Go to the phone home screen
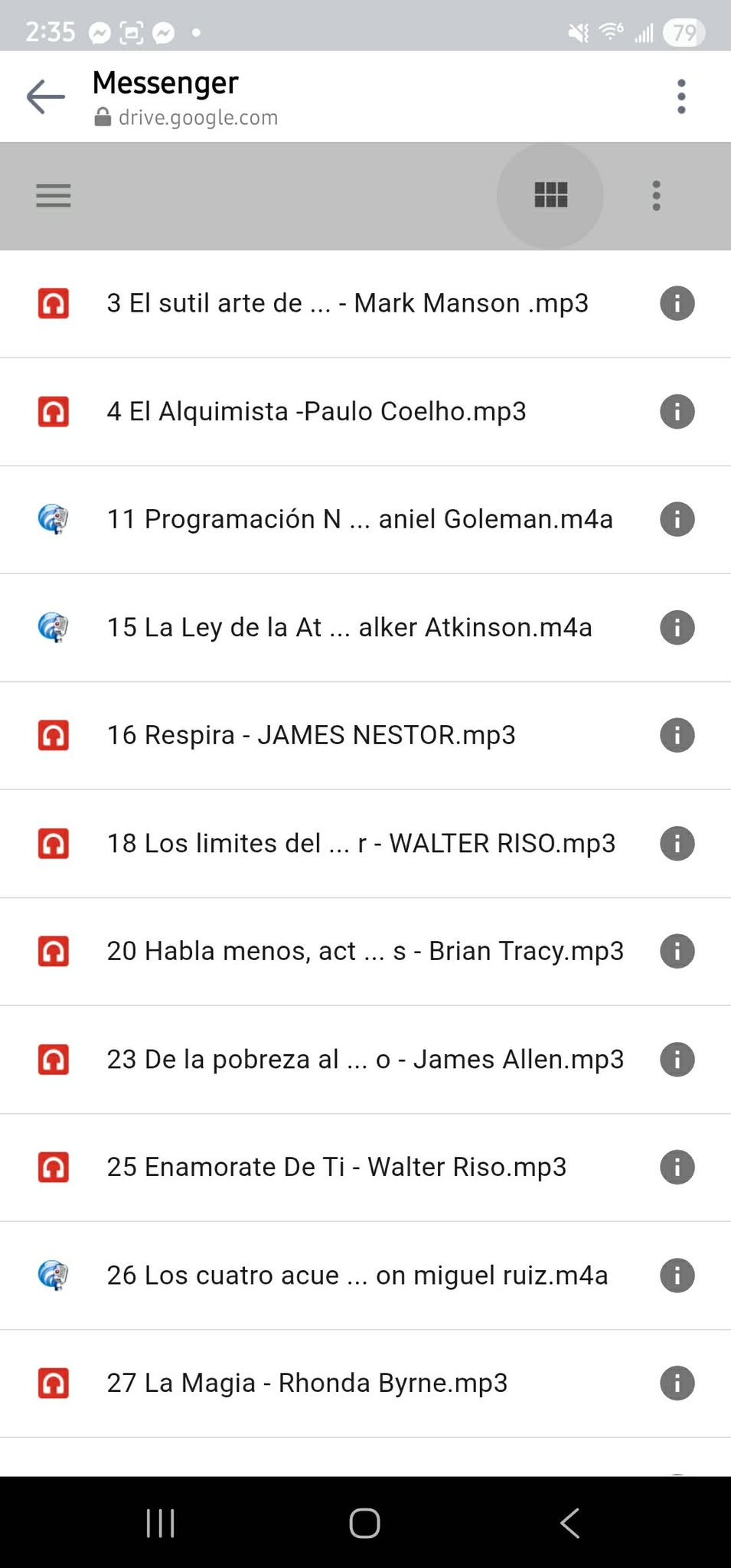The image size is (731, 1568). tap(364, 1523)
